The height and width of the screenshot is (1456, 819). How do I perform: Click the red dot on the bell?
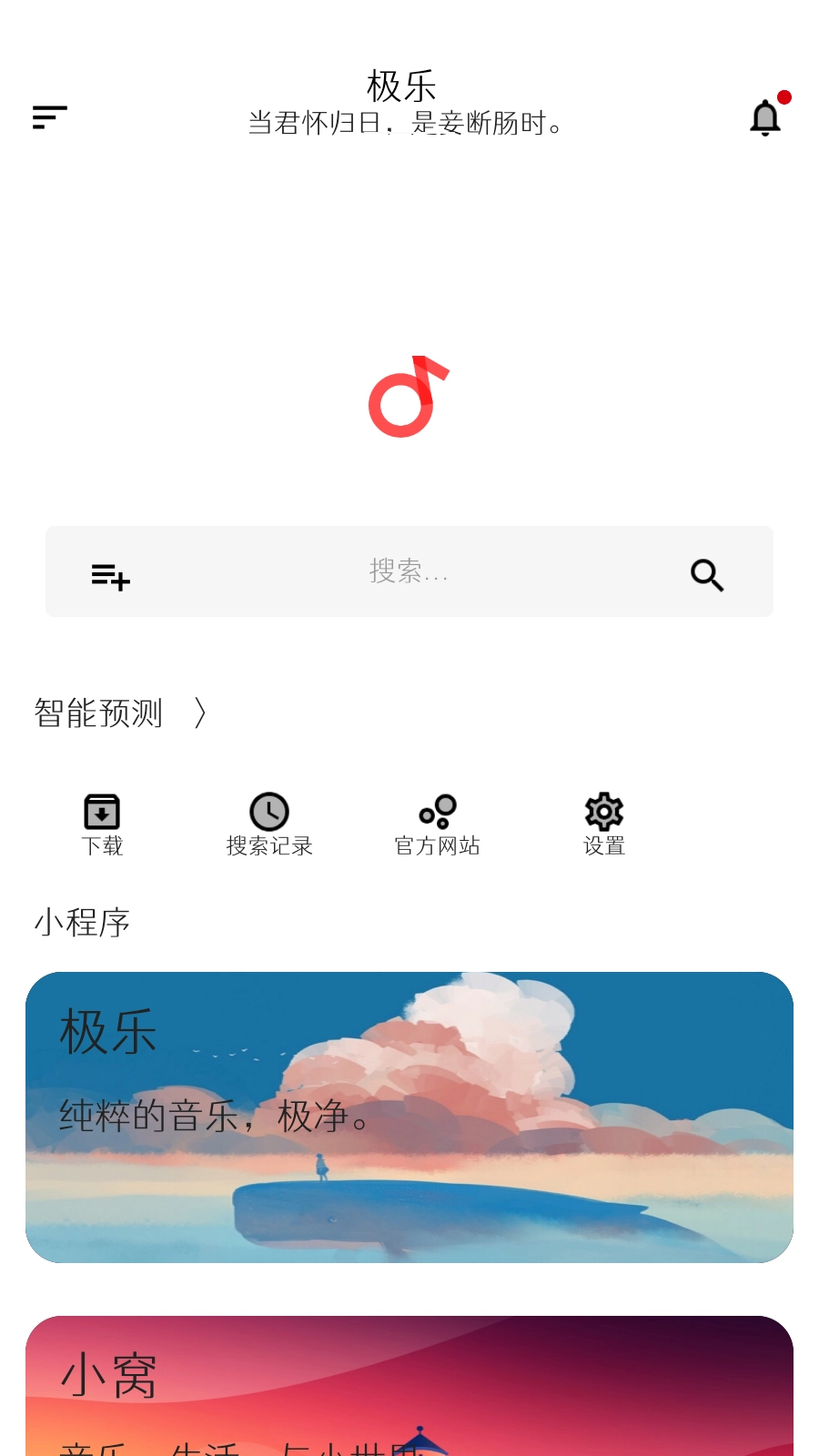click(x=784, y=97)
